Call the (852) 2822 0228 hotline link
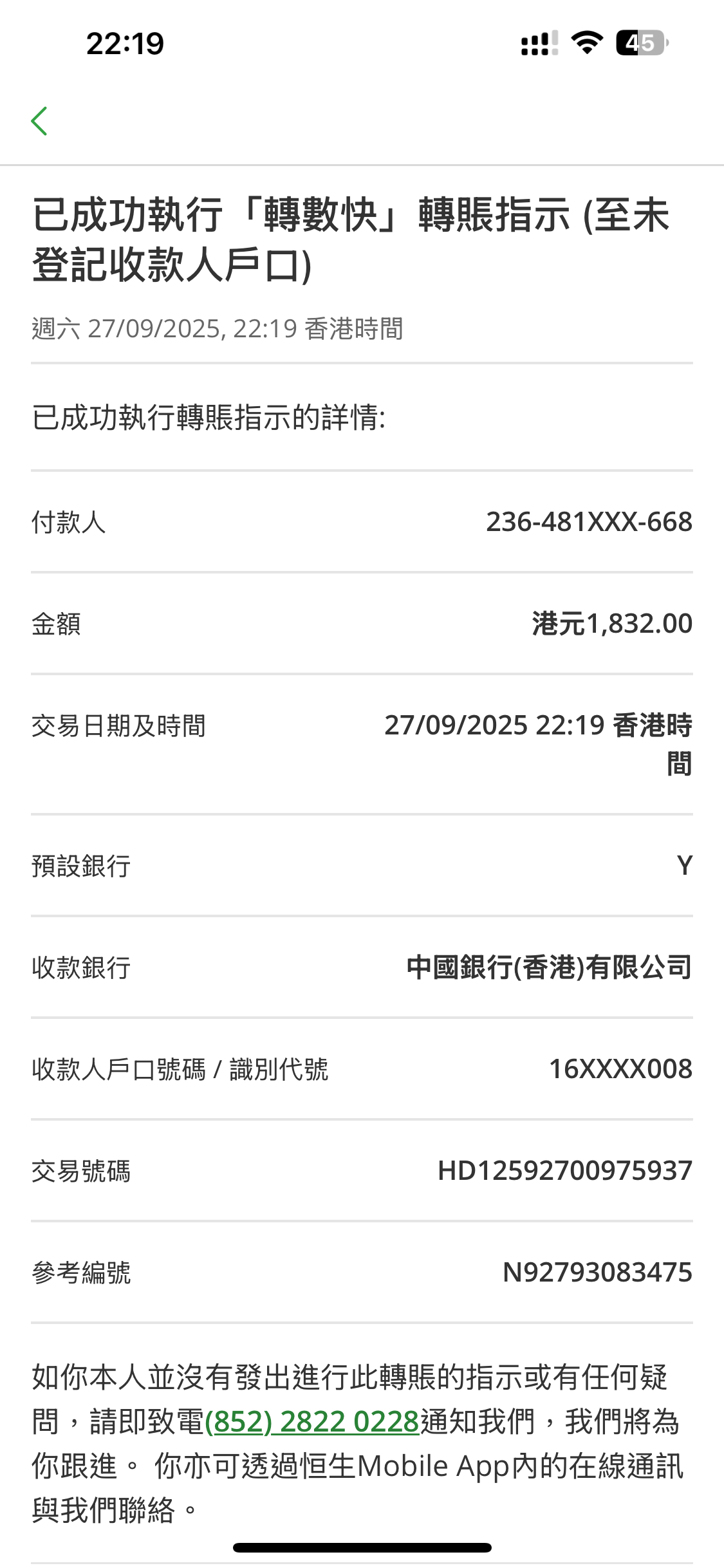Screen dimensions: 724x1568 [x=312, y=1421]
